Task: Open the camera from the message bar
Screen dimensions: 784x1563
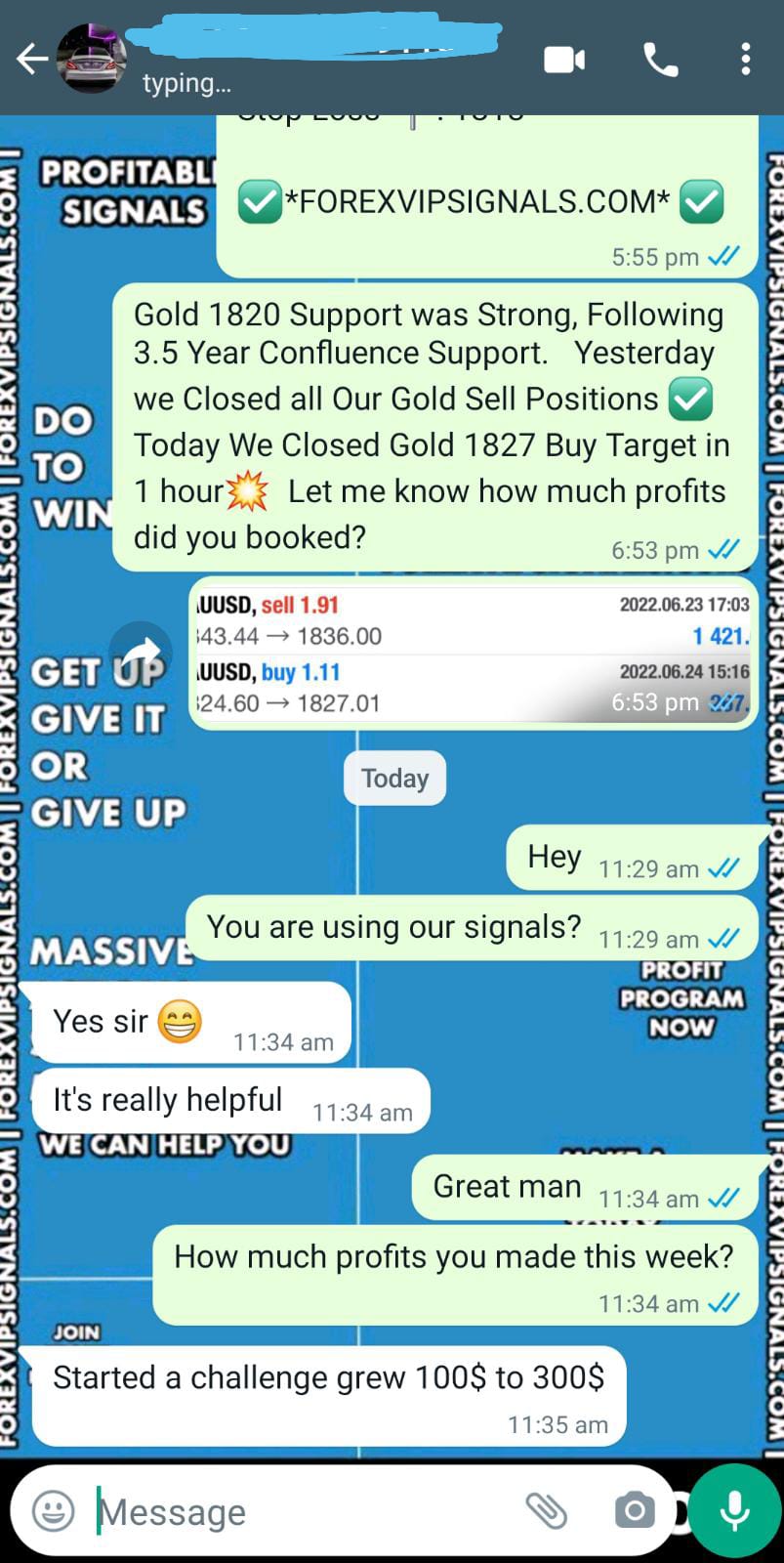Action: [x=634, y=1511]
